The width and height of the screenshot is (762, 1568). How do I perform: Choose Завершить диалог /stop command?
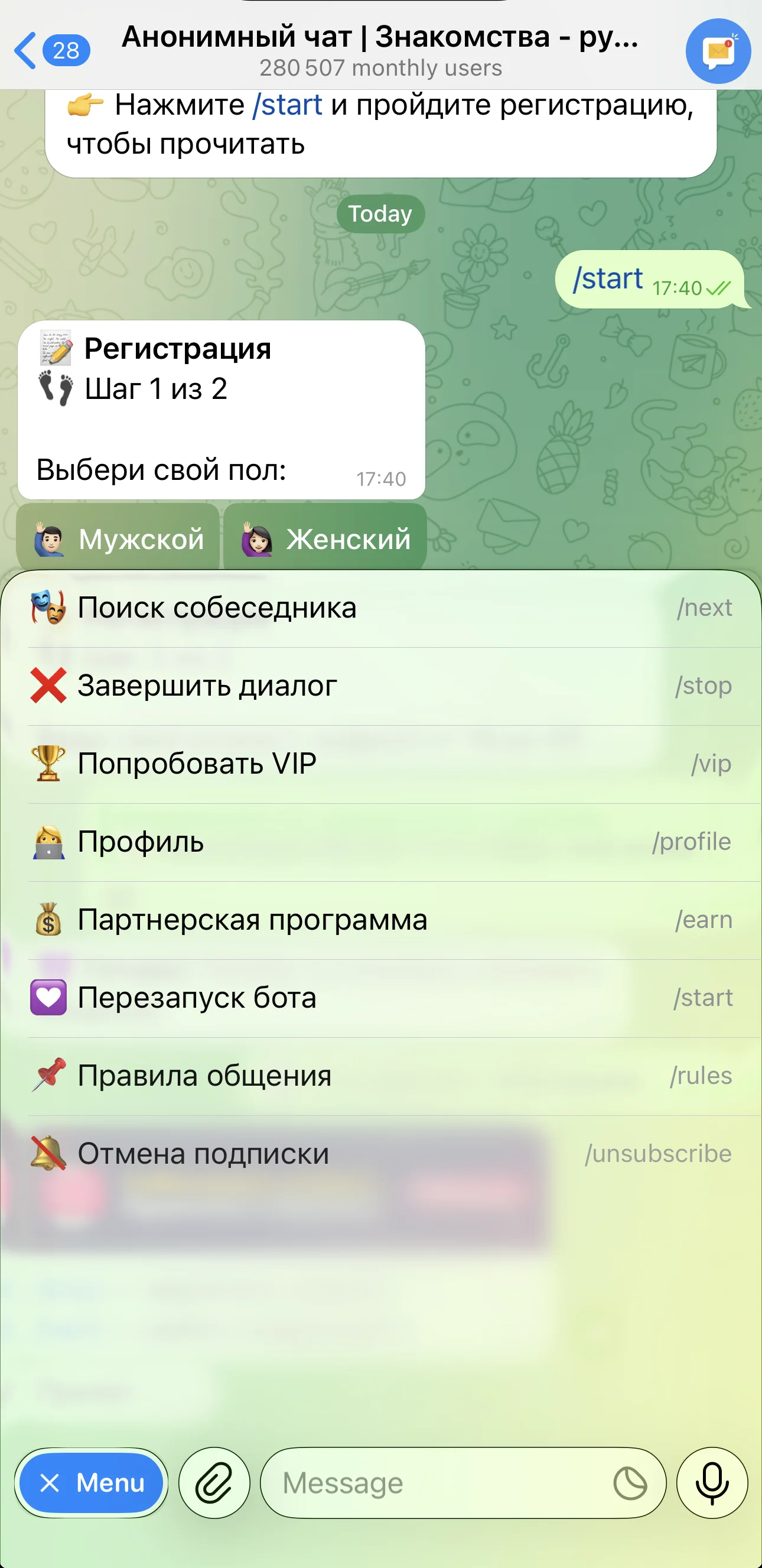380,686
